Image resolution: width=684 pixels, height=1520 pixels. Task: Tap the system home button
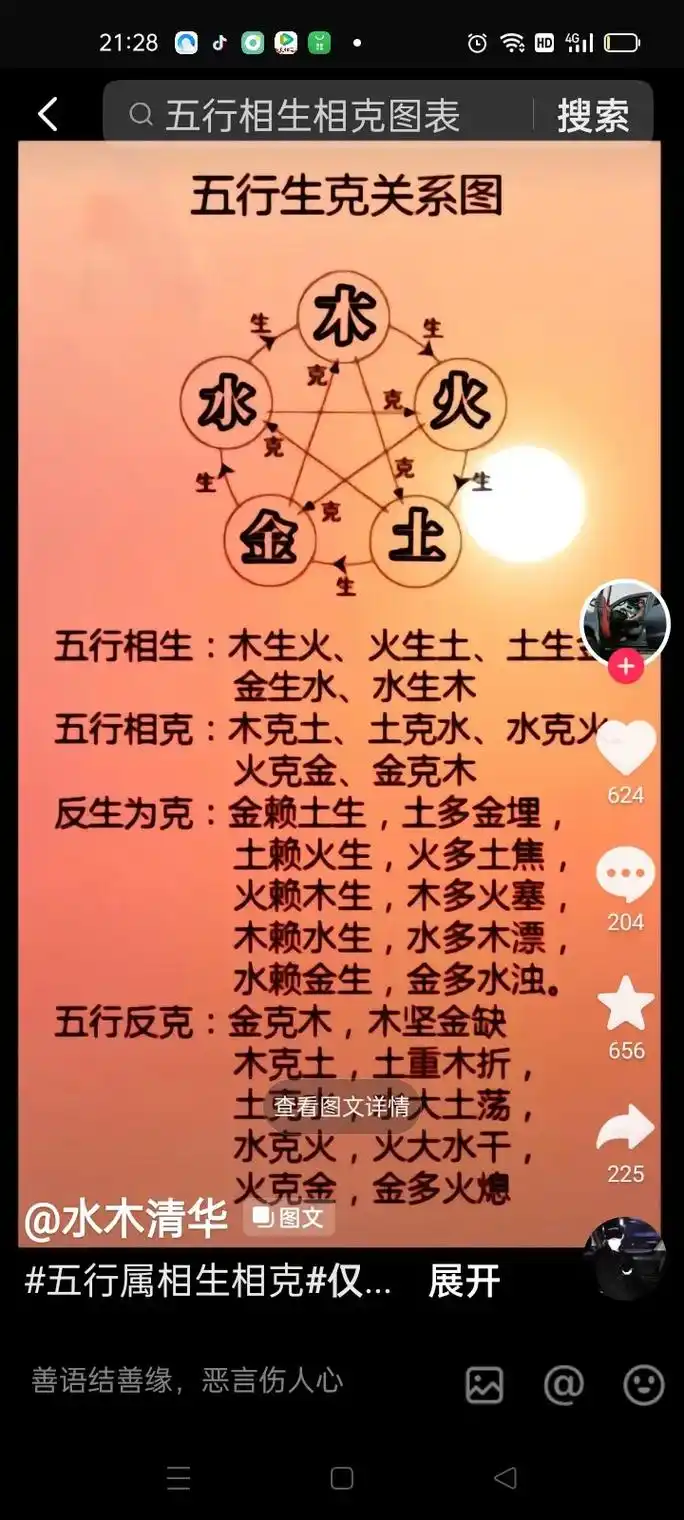click(x=342, y=1478)
